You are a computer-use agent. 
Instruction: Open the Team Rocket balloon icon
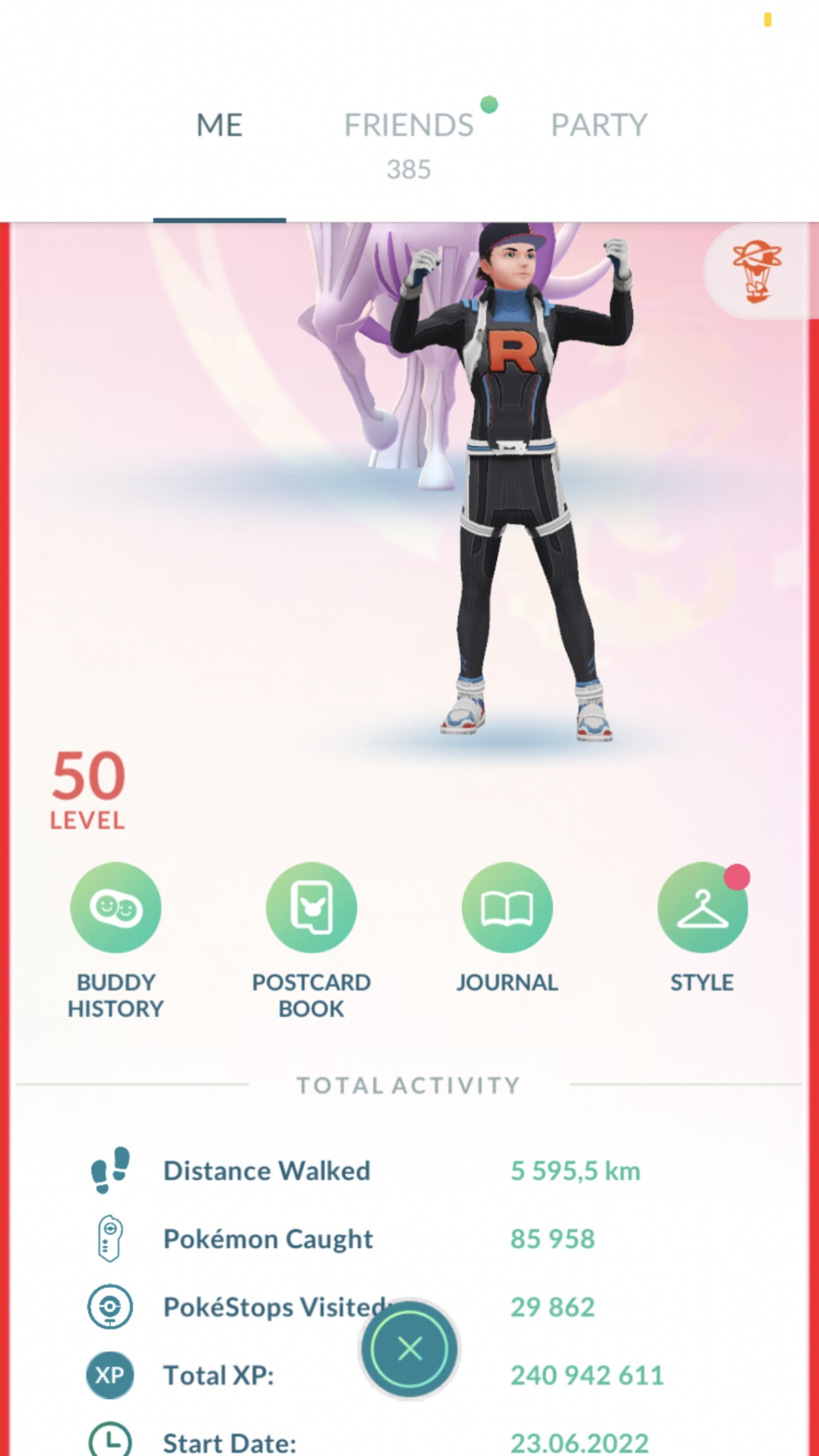756,271
